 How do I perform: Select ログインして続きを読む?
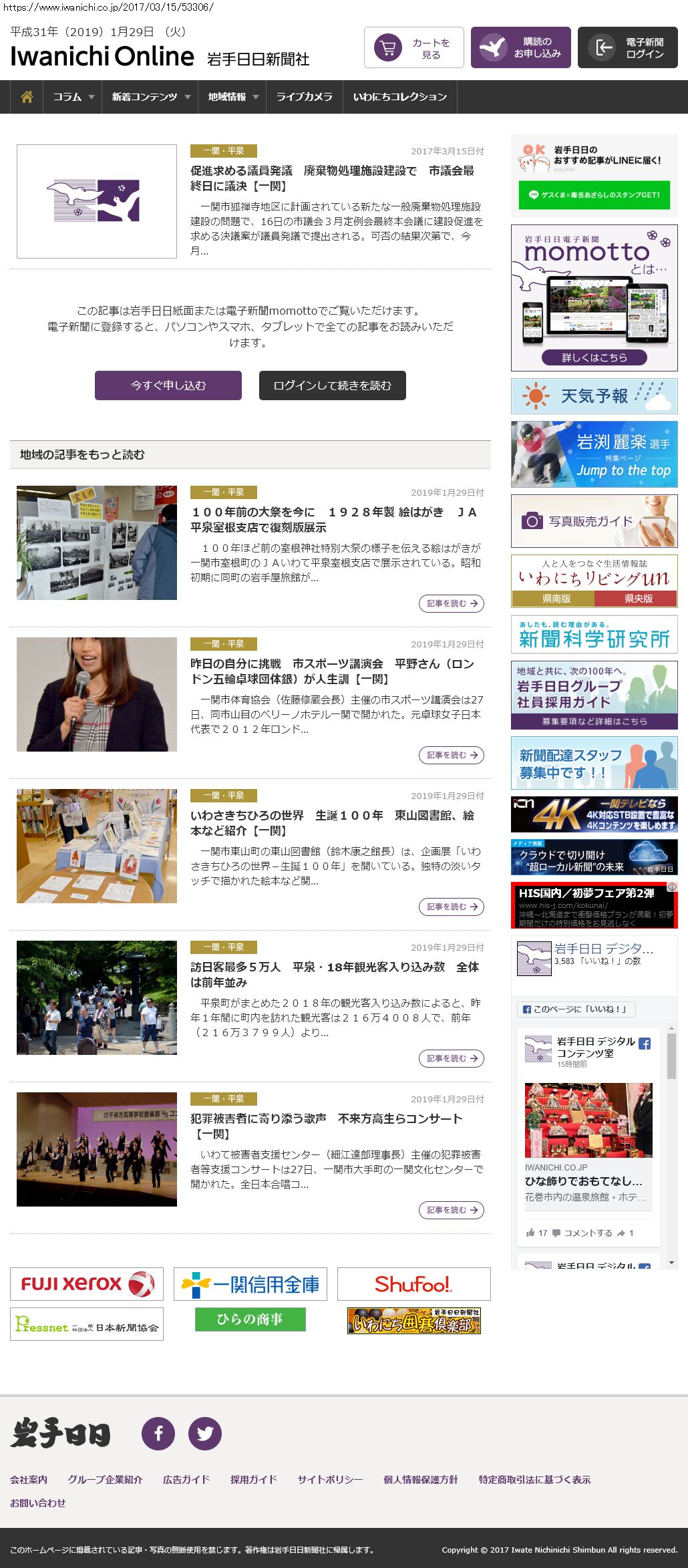(x=332, y=385)
